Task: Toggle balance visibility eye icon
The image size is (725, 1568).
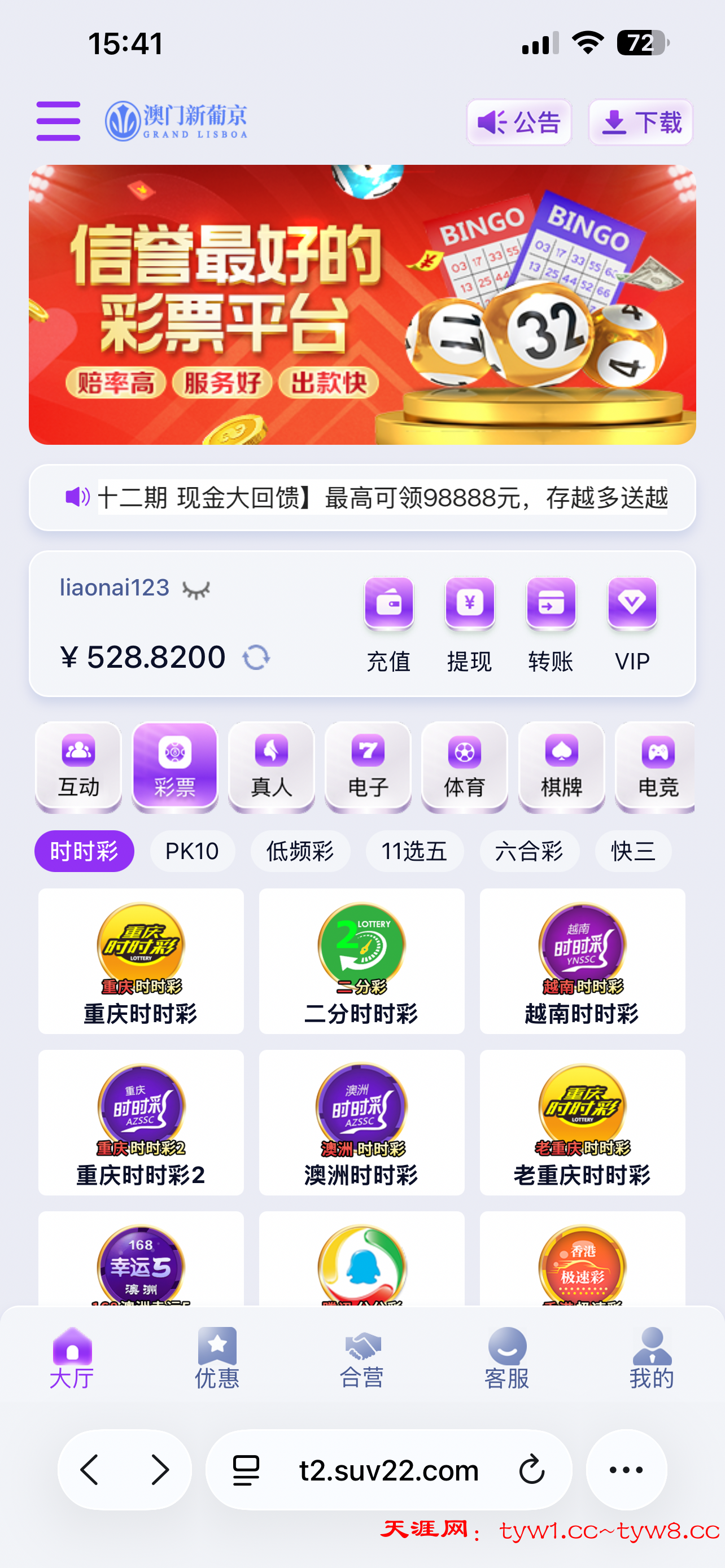Action: coord(196,589)
